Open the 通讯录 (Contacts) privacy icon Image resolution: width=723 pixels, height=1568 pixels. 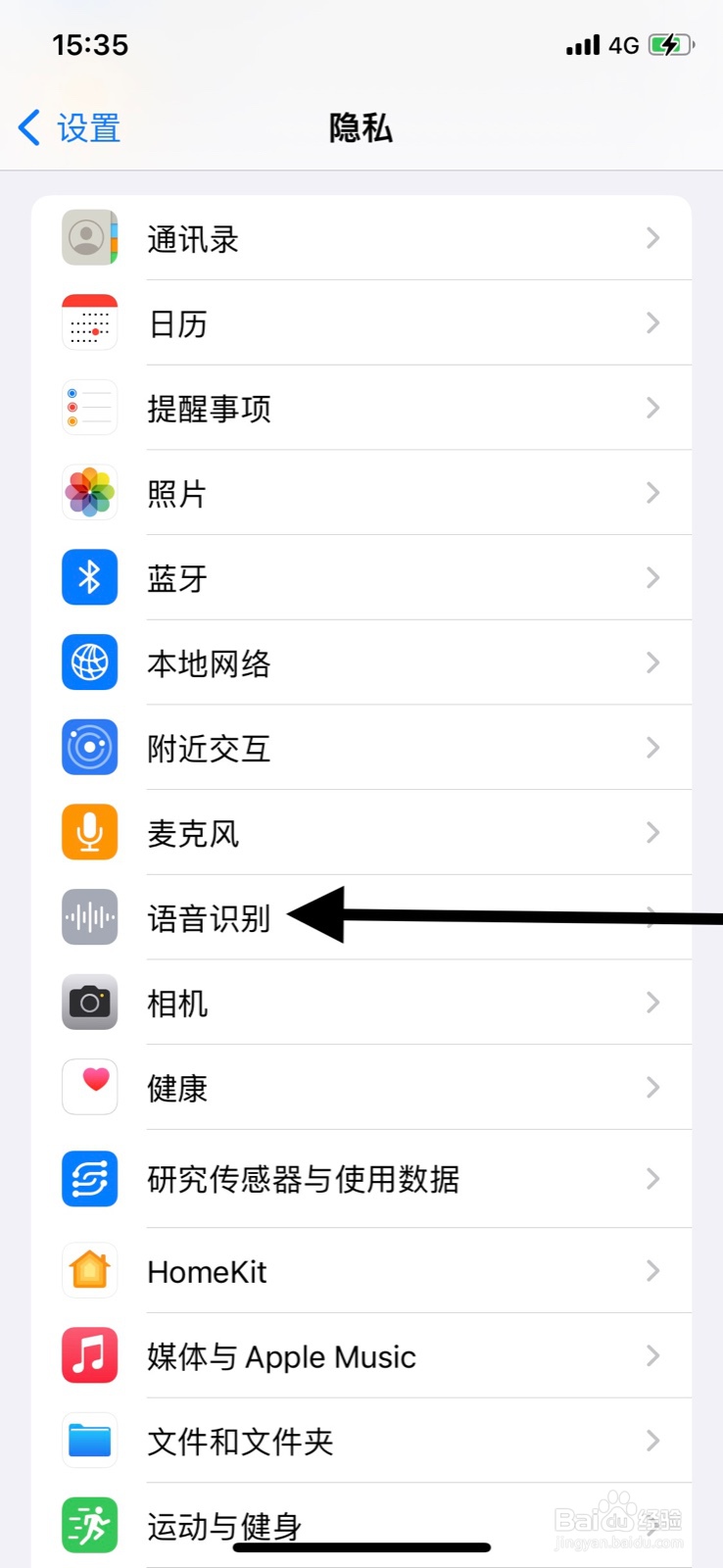click(89, 238)
